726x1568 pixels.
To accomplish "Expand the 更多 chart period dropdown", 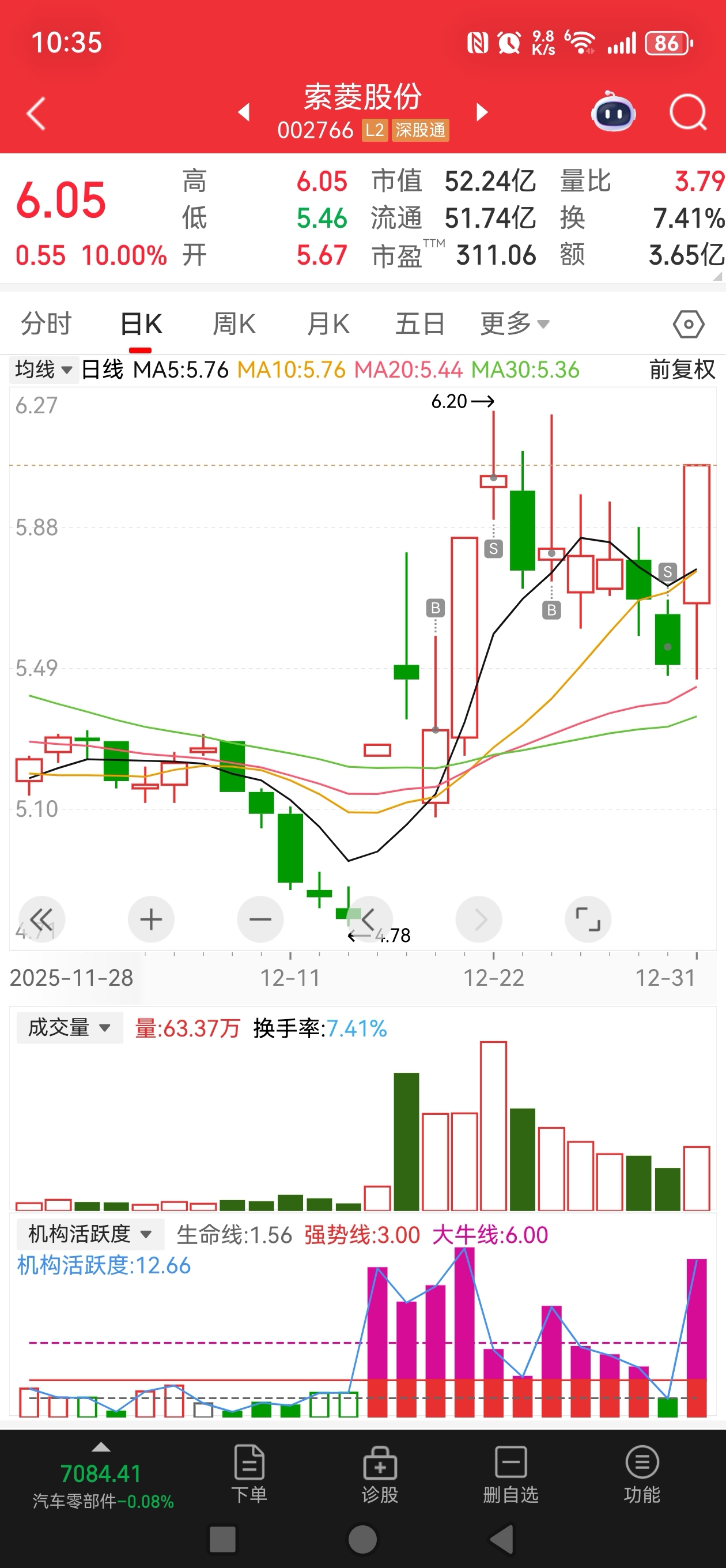I will [x=515, y=324].
